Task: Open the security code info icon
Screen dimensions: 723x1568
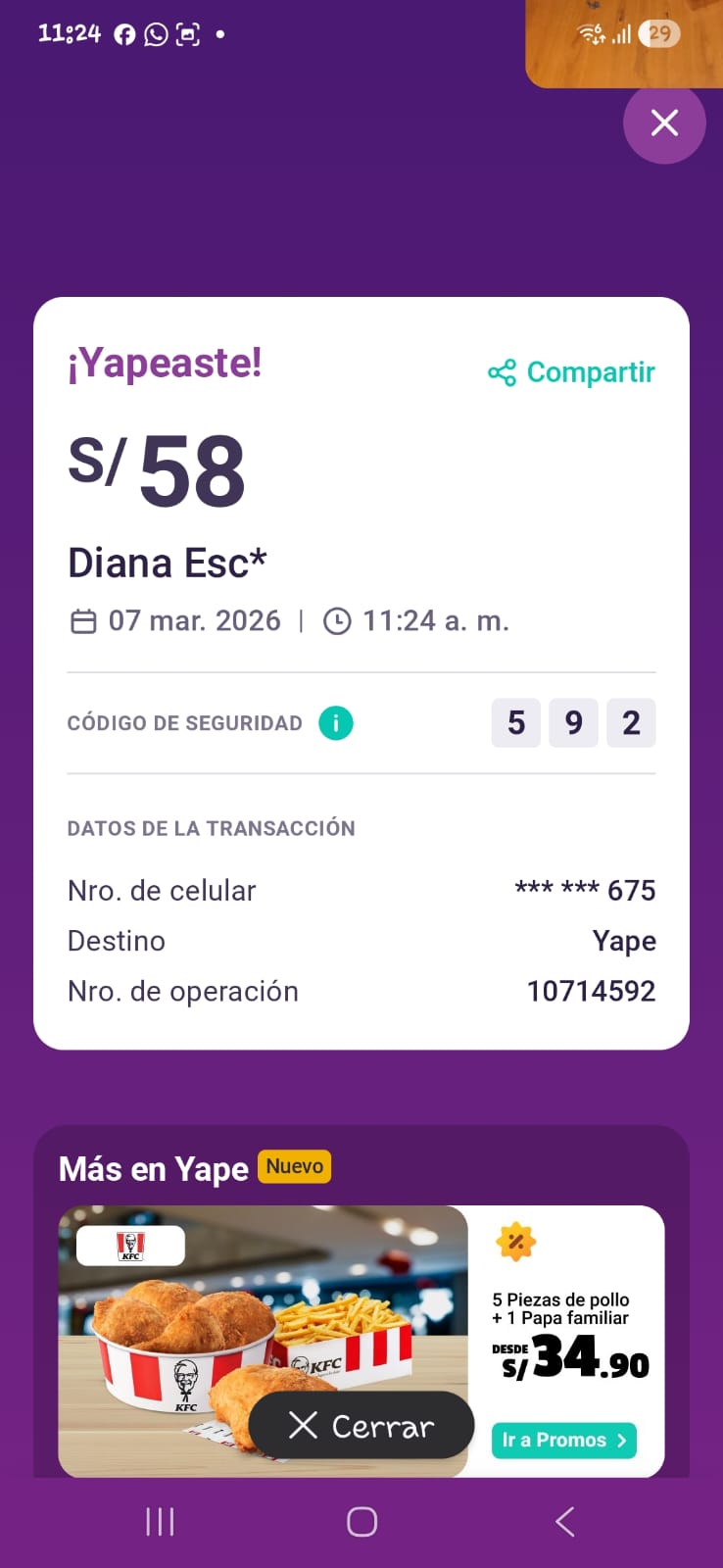Action: [335, 723]
